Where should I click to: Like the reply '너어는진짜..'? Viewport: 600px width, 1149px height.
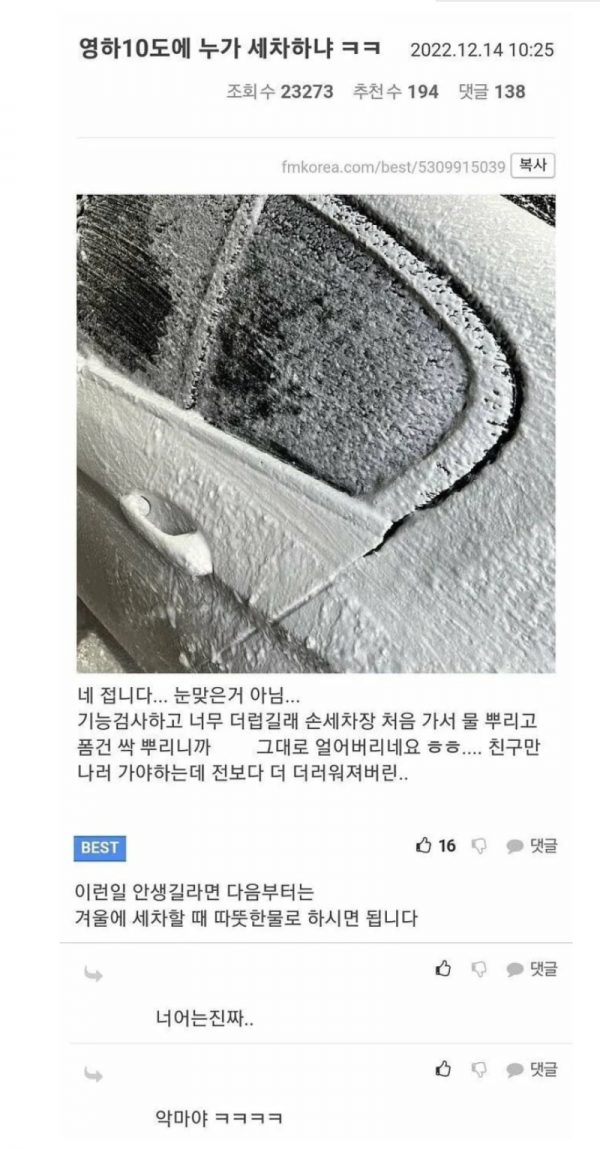[x=443, y=968]
